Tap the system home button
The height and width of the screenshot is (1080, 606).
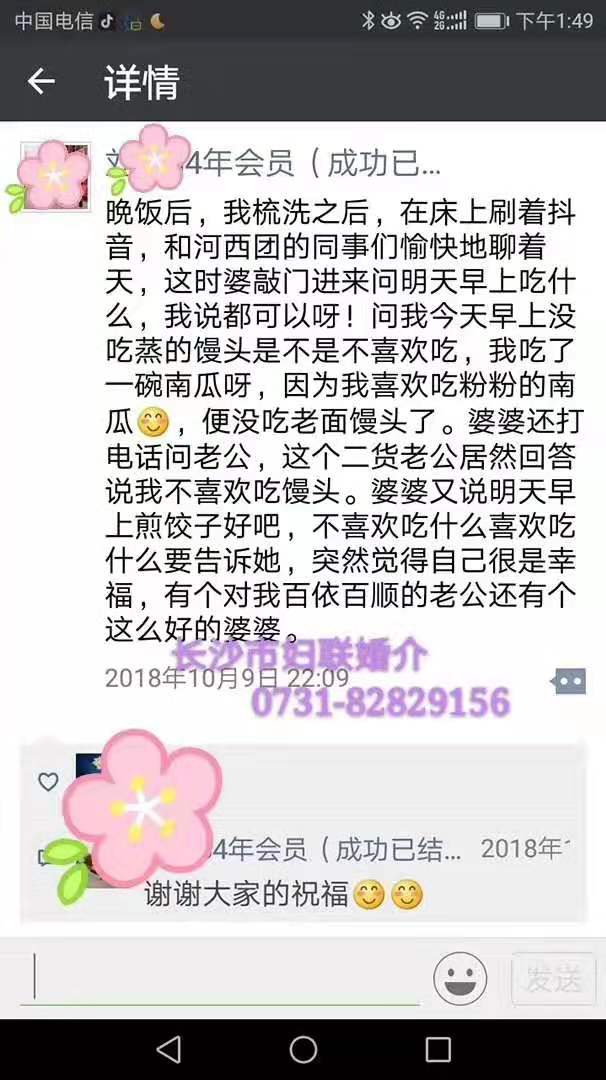pyautogui.click(x=303, y=1048)
